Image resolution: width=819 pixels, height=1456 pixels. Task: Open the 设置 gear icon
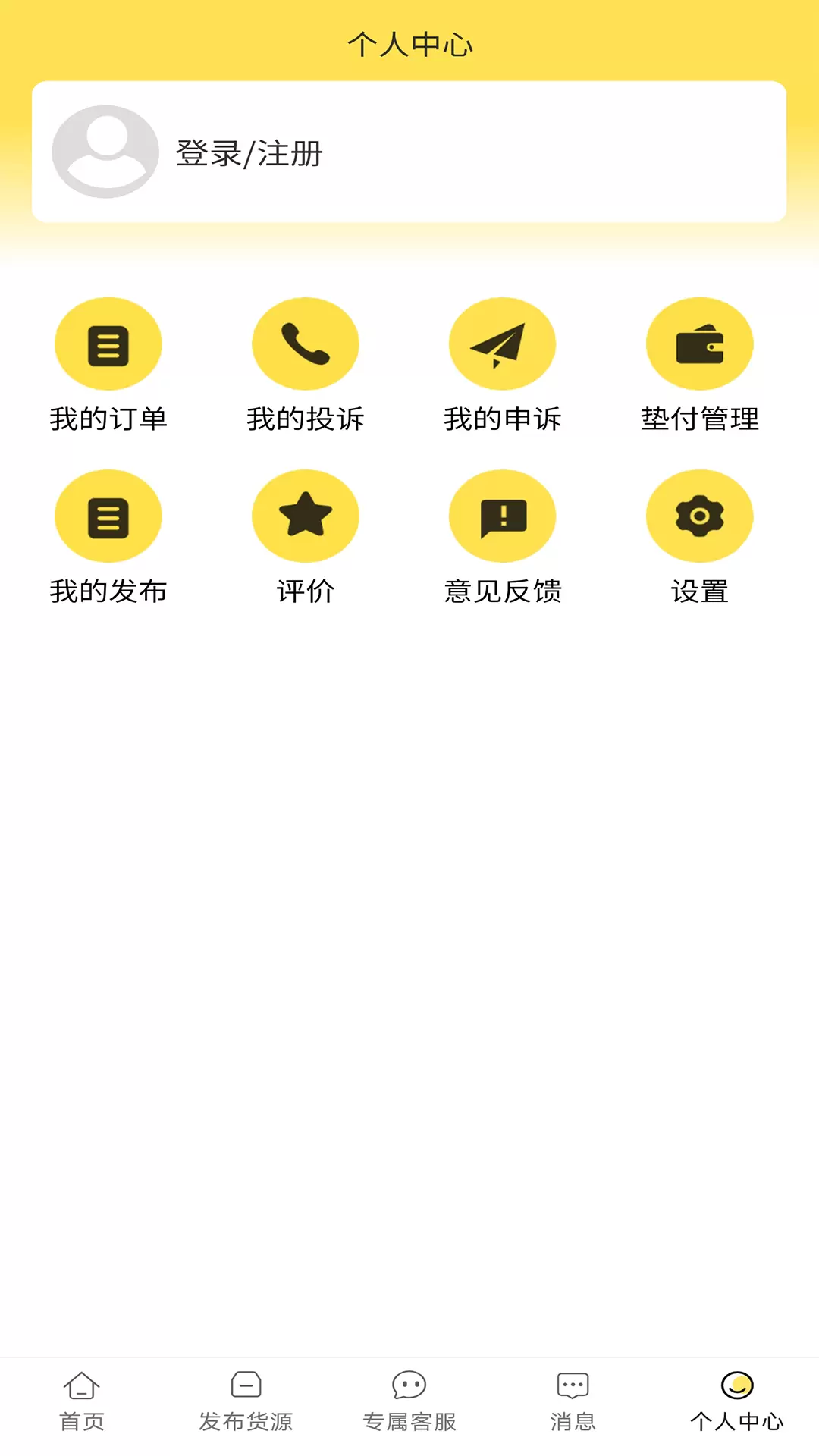(x=700, y=516)
